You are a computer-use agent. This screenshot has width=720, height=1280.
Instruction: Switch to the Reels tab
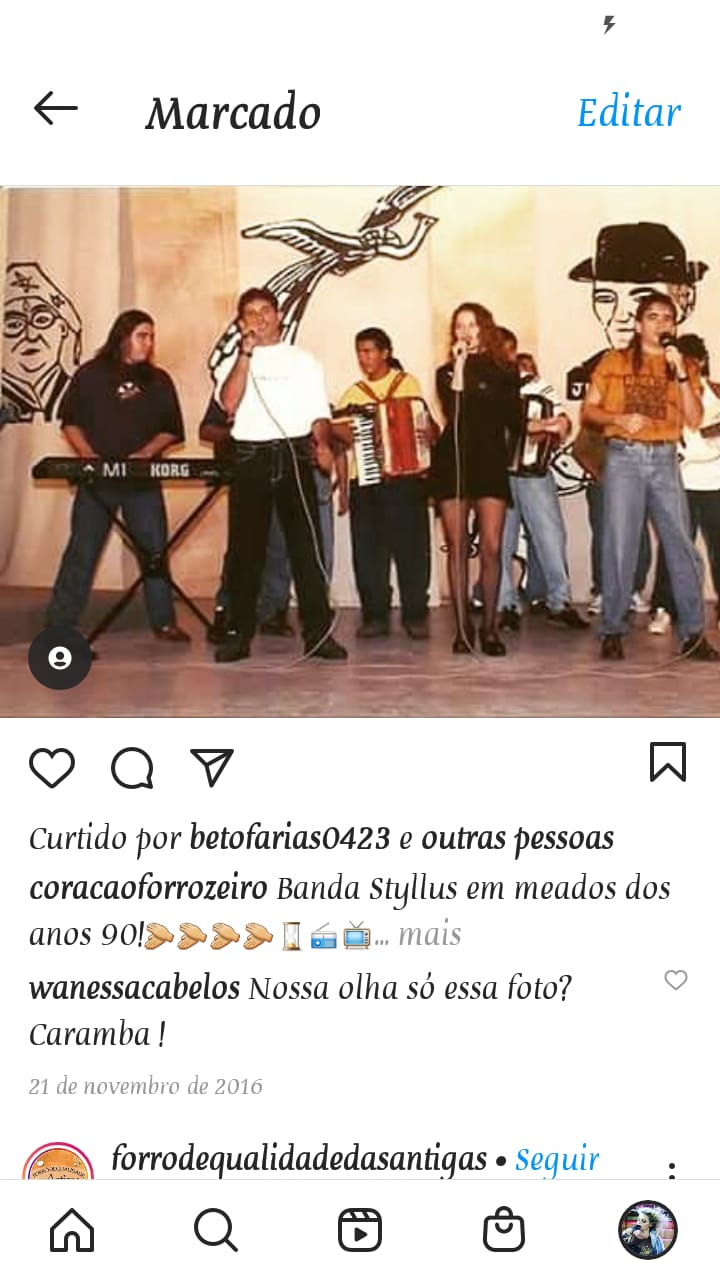coord(360,1229)
